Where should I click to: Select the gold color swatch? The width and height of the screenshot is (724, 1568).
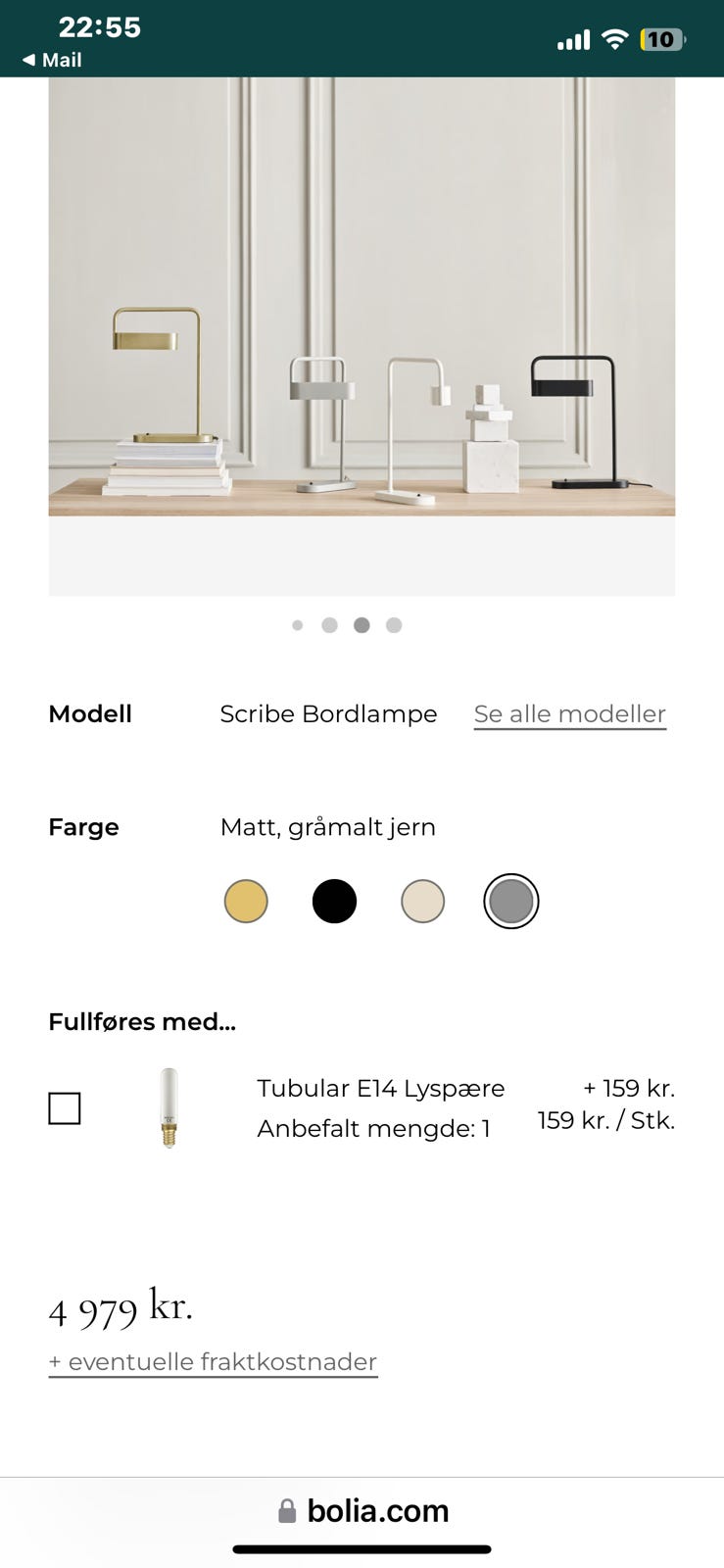[x=246, y=900]
